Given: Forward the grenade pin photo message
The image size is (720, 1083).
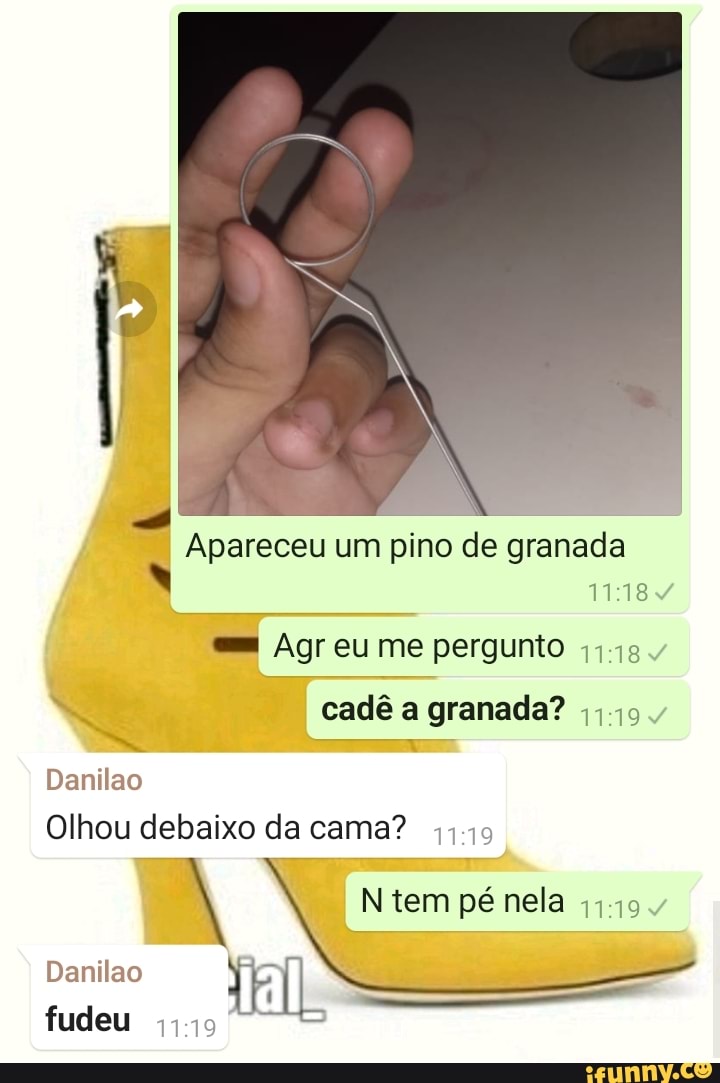Looking at the screenshot, I should click(130, 310).
